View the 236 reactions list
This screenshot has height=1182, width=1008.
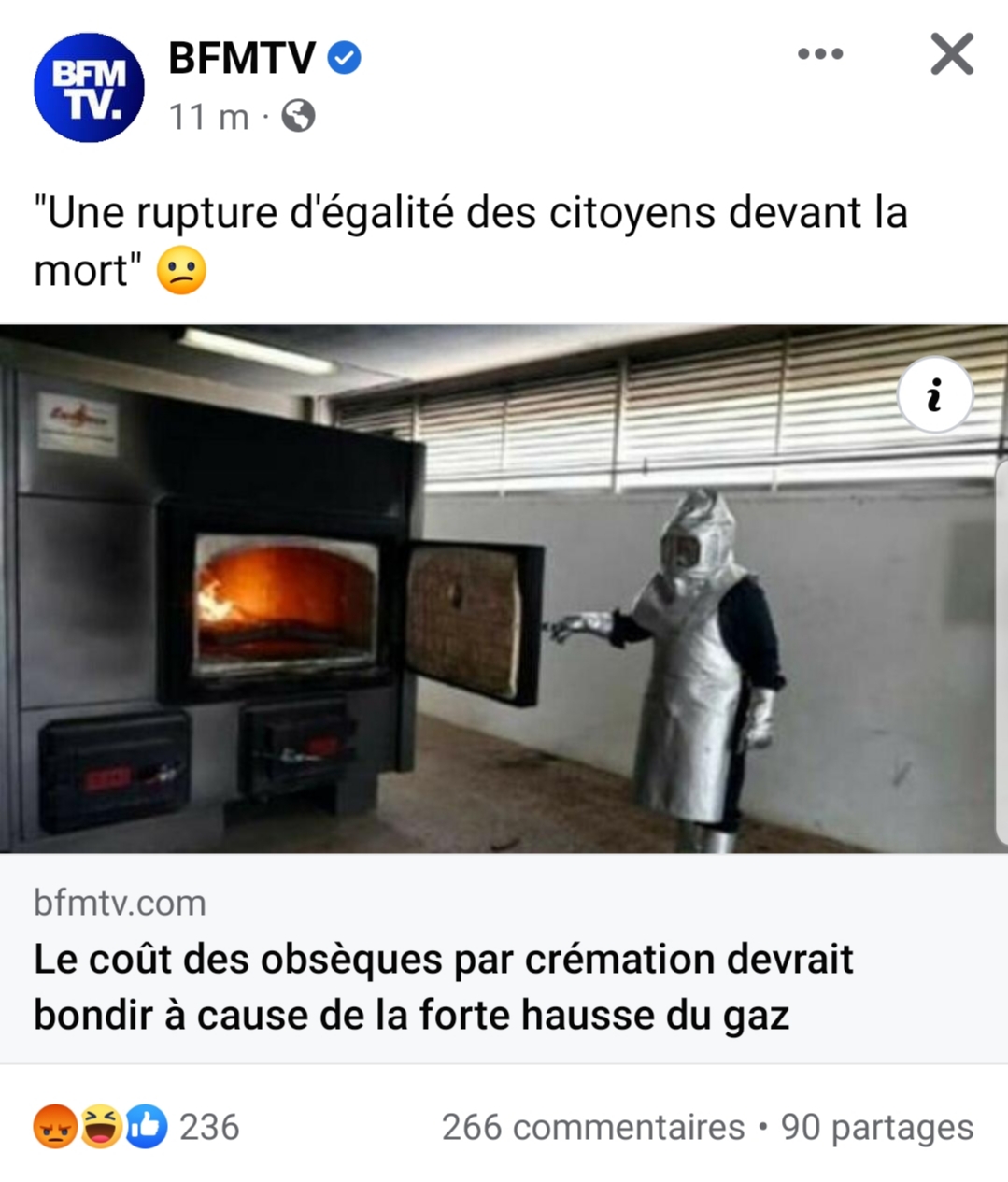pyautogui.click(x=137, y=1127)
